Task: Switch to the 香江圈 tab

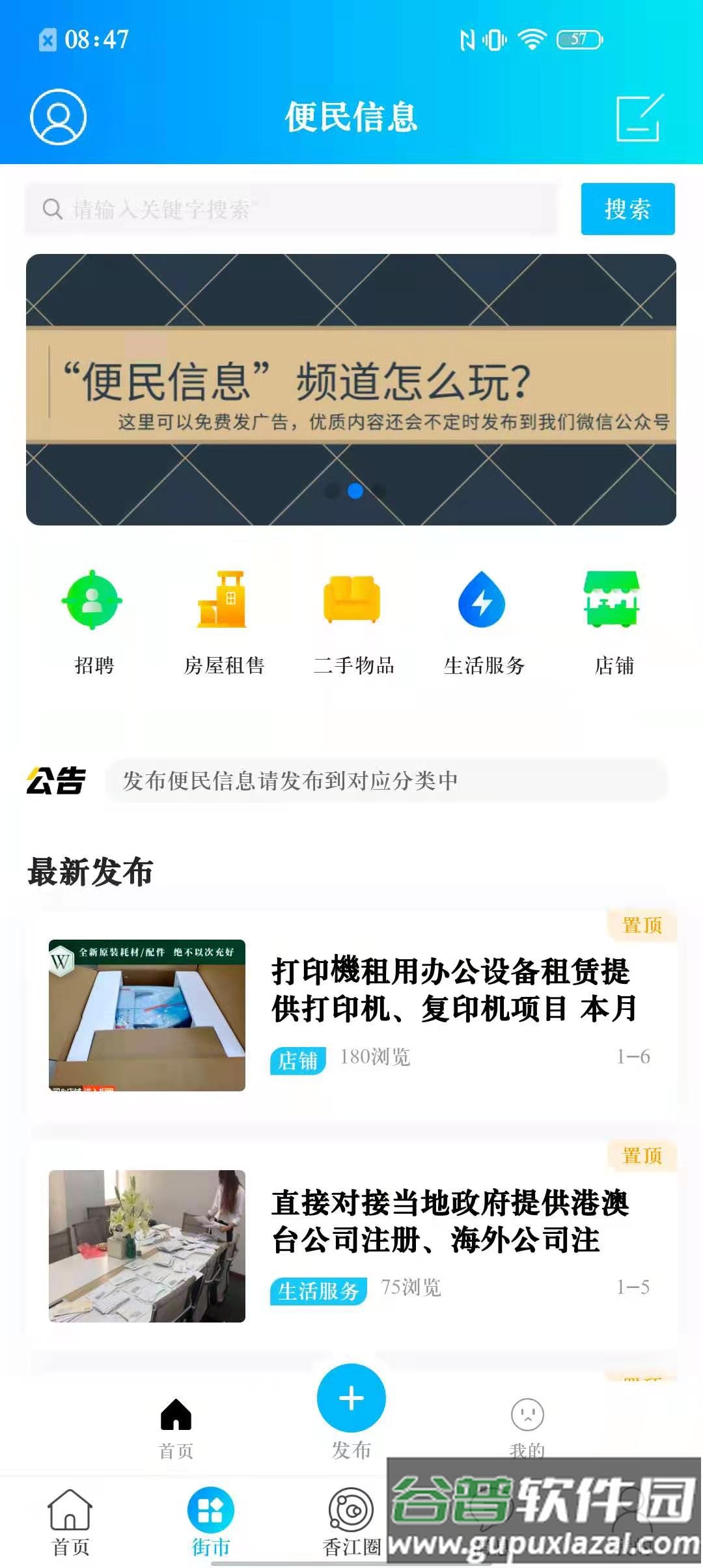Action: (x=351, y=1517)
